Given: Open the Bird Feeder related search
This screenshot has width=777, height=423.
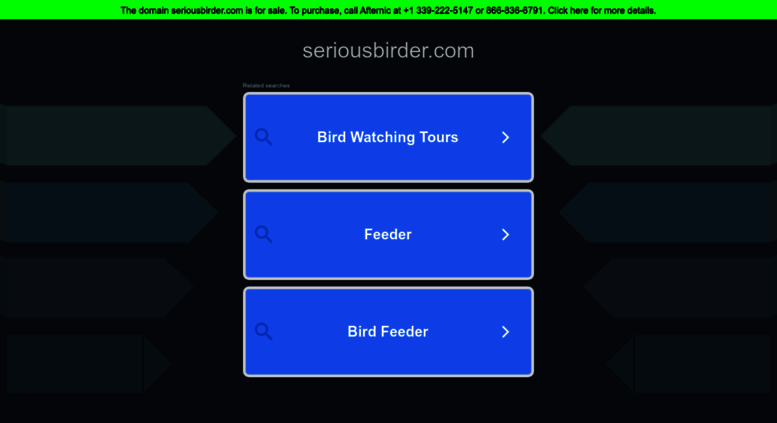Looking at the screenshot, I should tap(388, 331).
